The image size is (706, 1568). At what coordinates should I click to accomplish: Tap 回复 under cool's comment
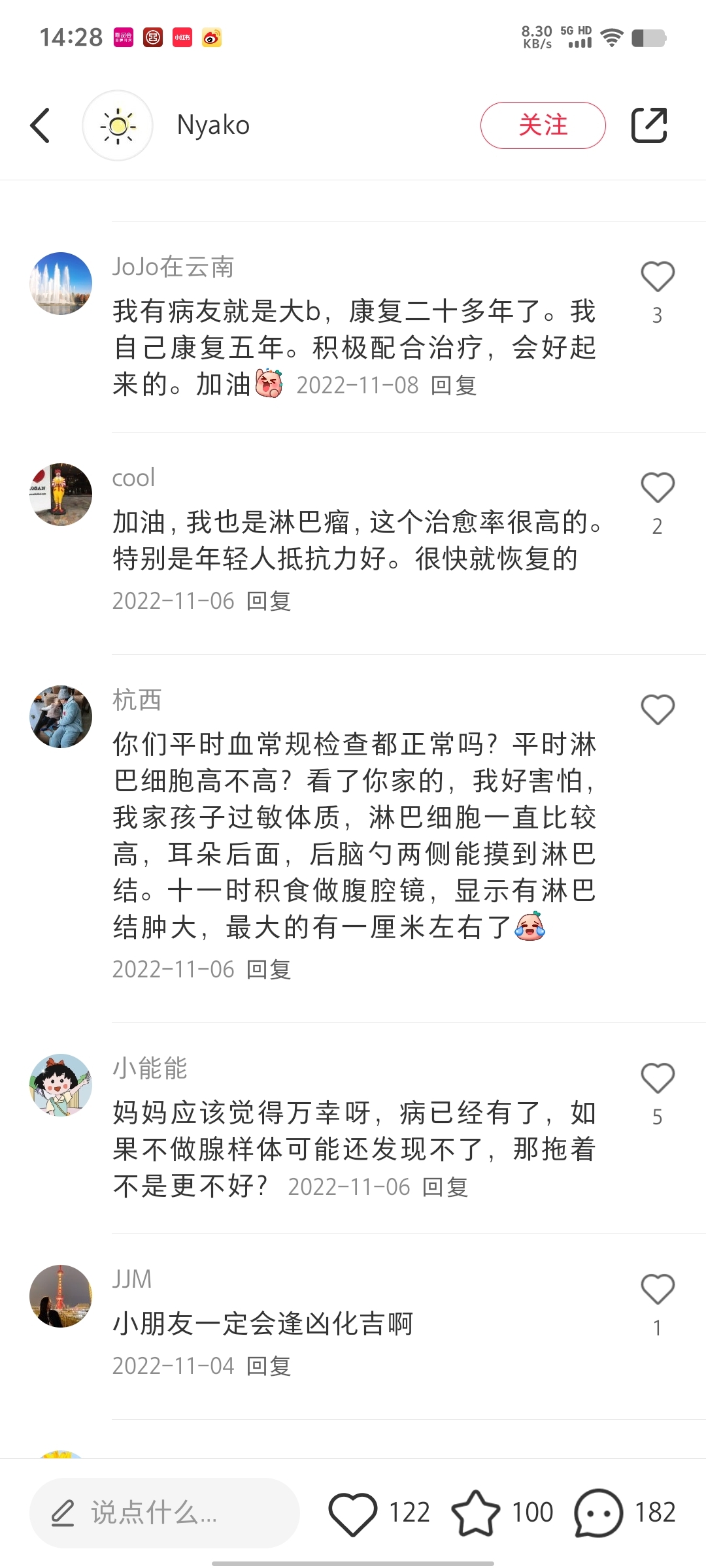coord(269,601)
